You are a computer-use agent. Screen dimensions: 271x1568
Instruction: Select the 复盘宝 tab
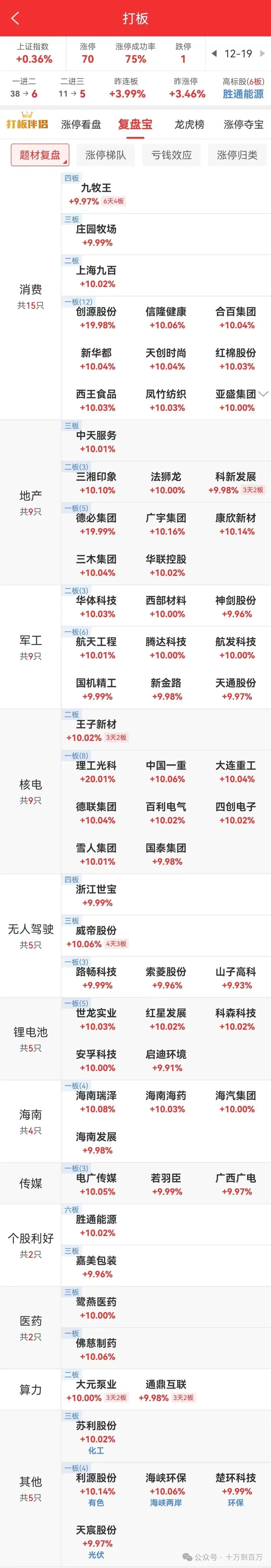[135, 124]
